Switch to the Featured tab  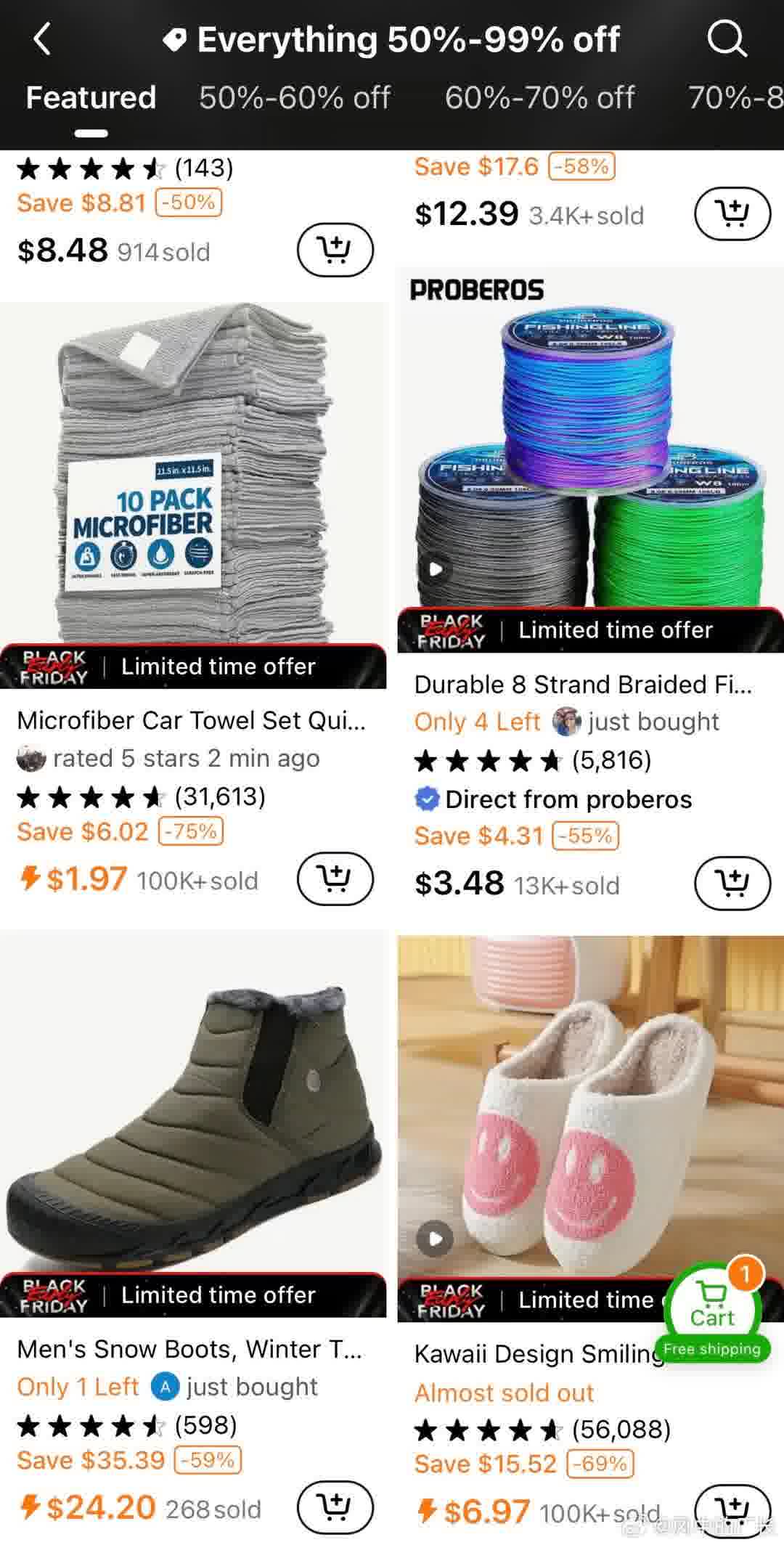[x=91, y=98]
